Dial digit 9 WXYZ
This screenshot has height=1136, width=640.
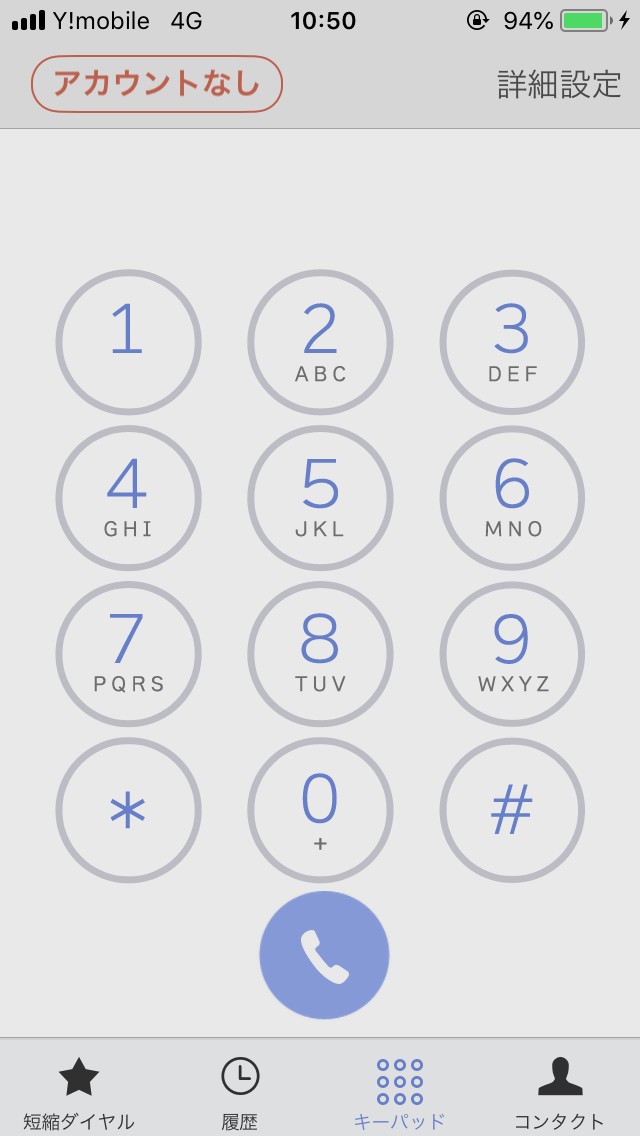point(512,654)
